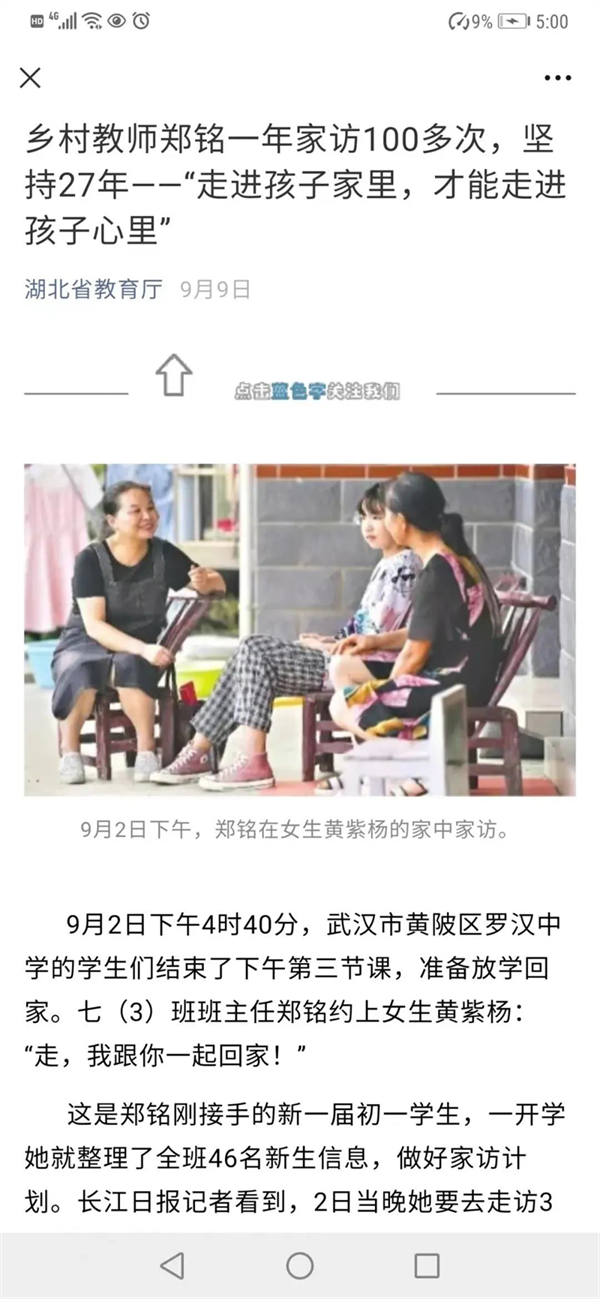Tap the system back button
The width and height of the screenshot is (600, 1299).
point(172,1265)
